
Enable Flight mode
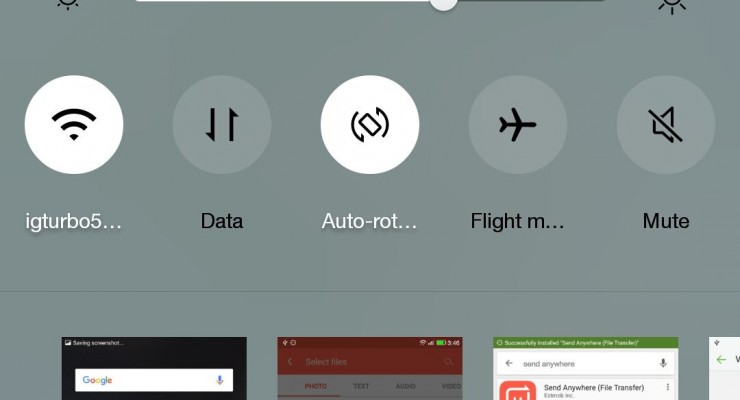click(x=518, y=125)
